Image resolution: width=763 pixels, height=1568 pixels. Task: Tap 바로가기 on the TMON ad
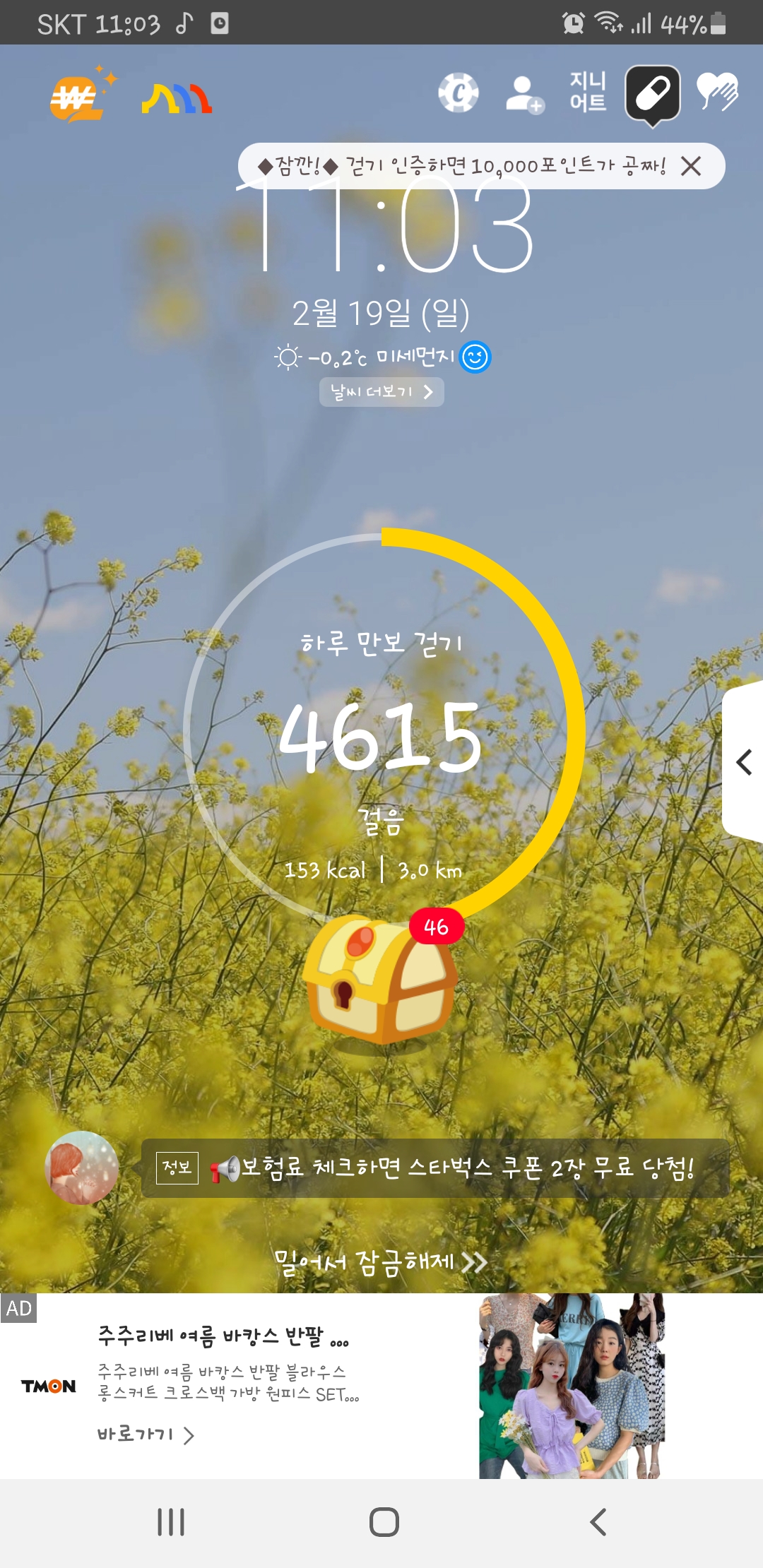coord(146,1435)
